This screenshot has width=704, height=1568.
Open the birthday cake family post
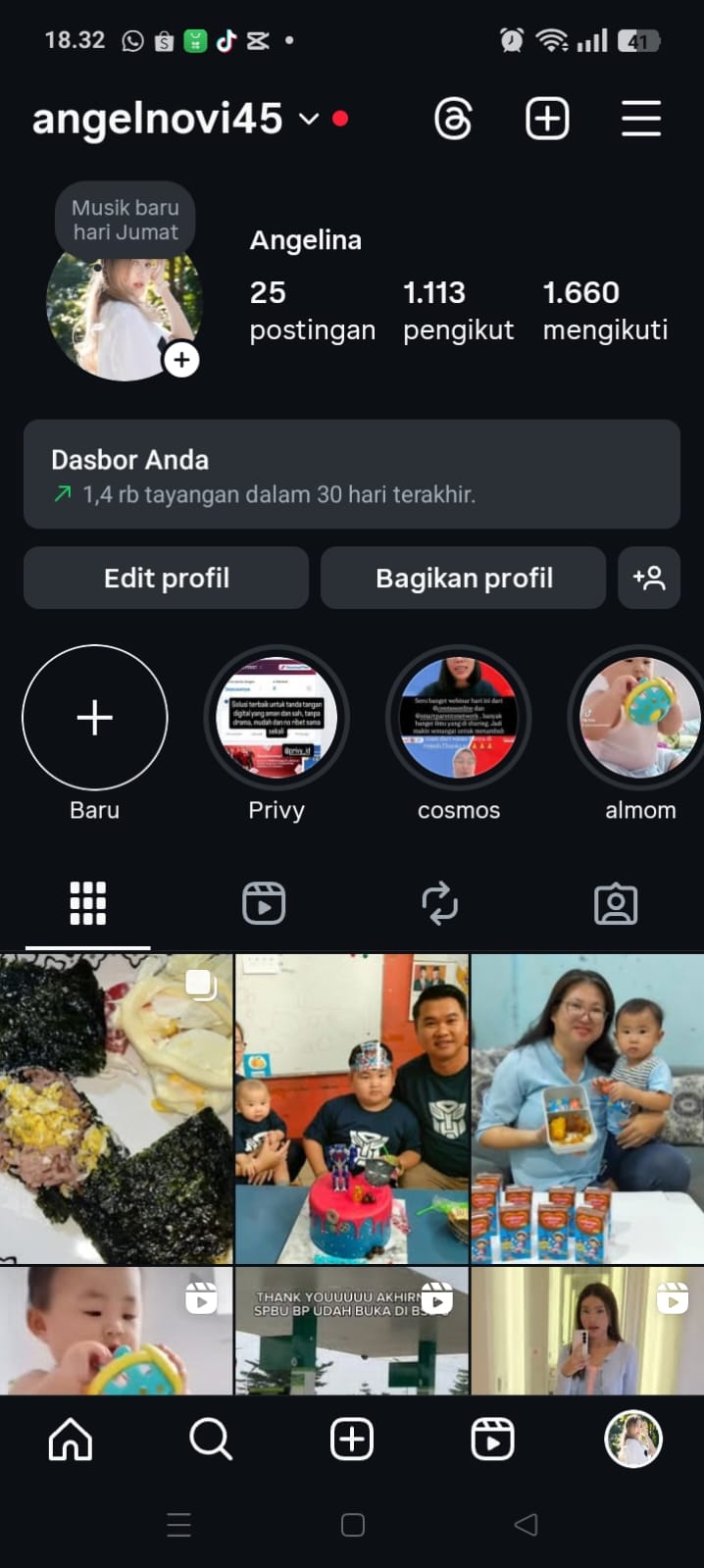(x=352, y=1108)
